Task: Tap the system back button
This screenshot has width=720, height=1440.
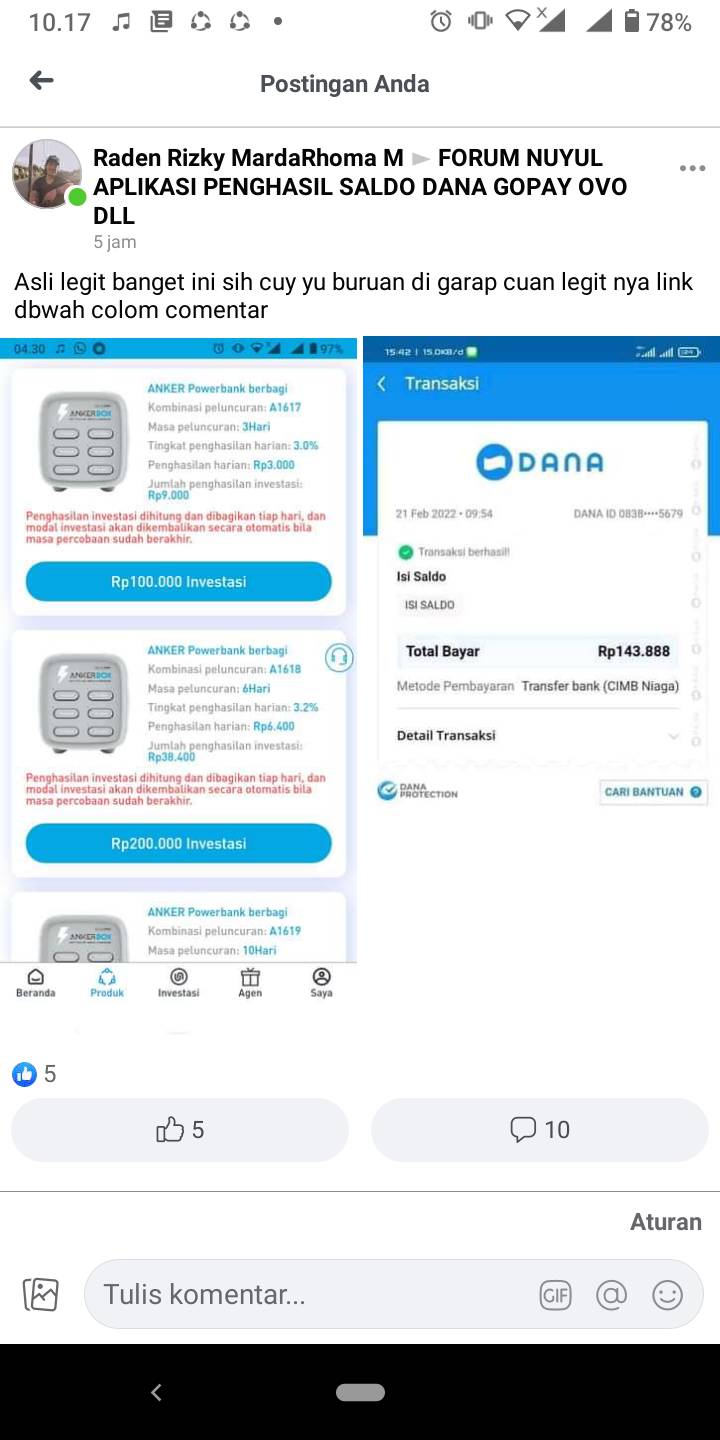Action: tap(156, 1392)
